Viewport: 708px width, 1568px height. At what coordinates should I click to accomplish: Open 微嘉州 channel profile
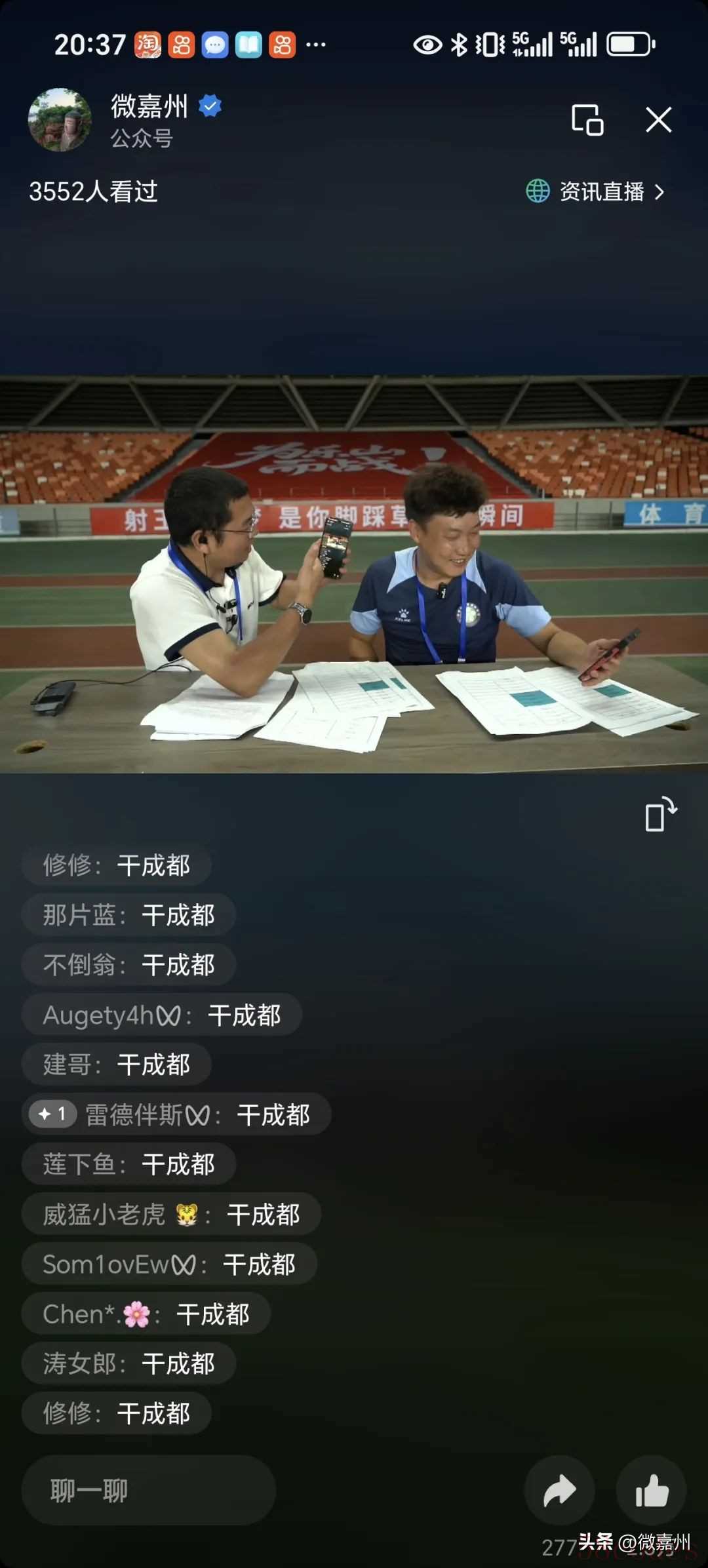point(60,121)
